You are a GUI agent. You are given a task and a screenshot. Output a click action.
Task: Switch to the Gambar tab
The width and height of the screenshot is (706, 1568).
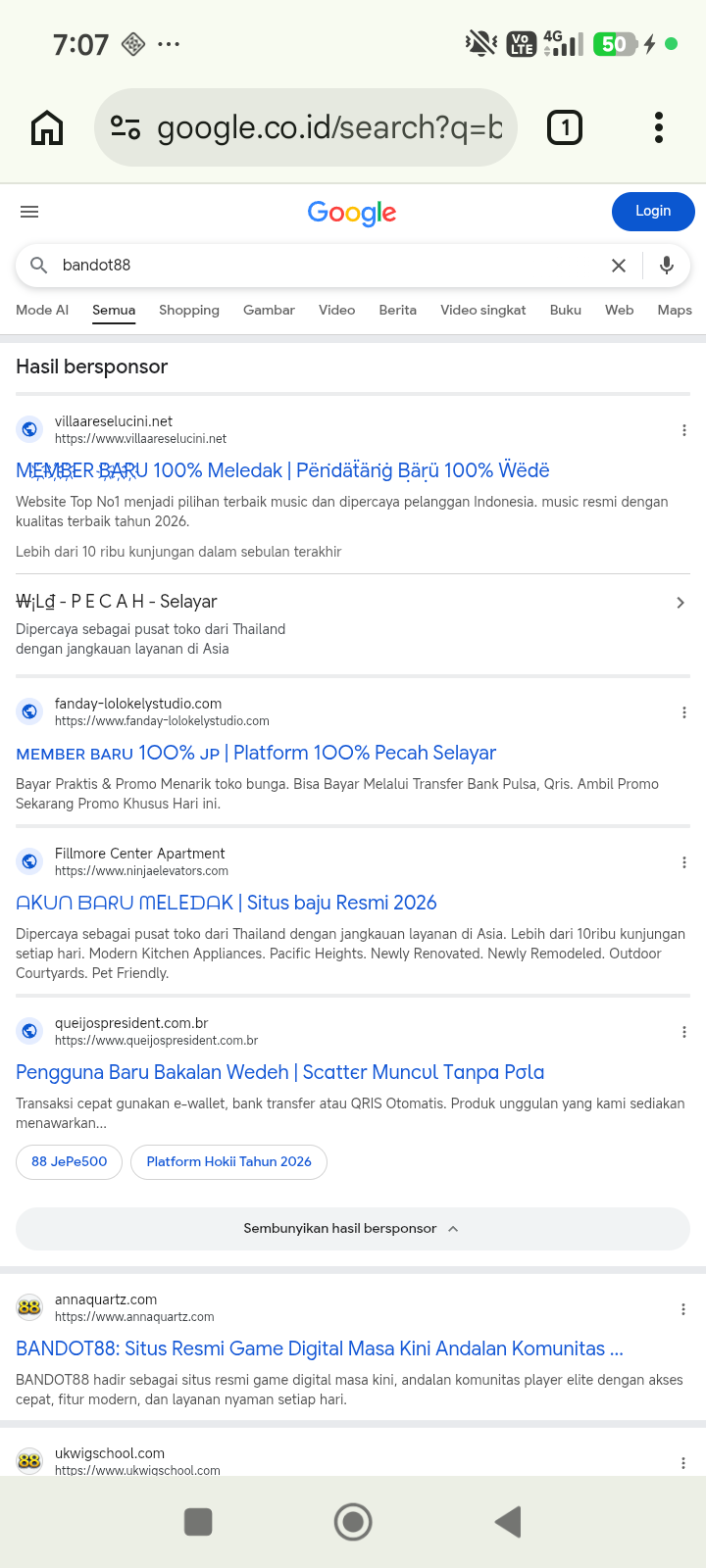(269, 310)
